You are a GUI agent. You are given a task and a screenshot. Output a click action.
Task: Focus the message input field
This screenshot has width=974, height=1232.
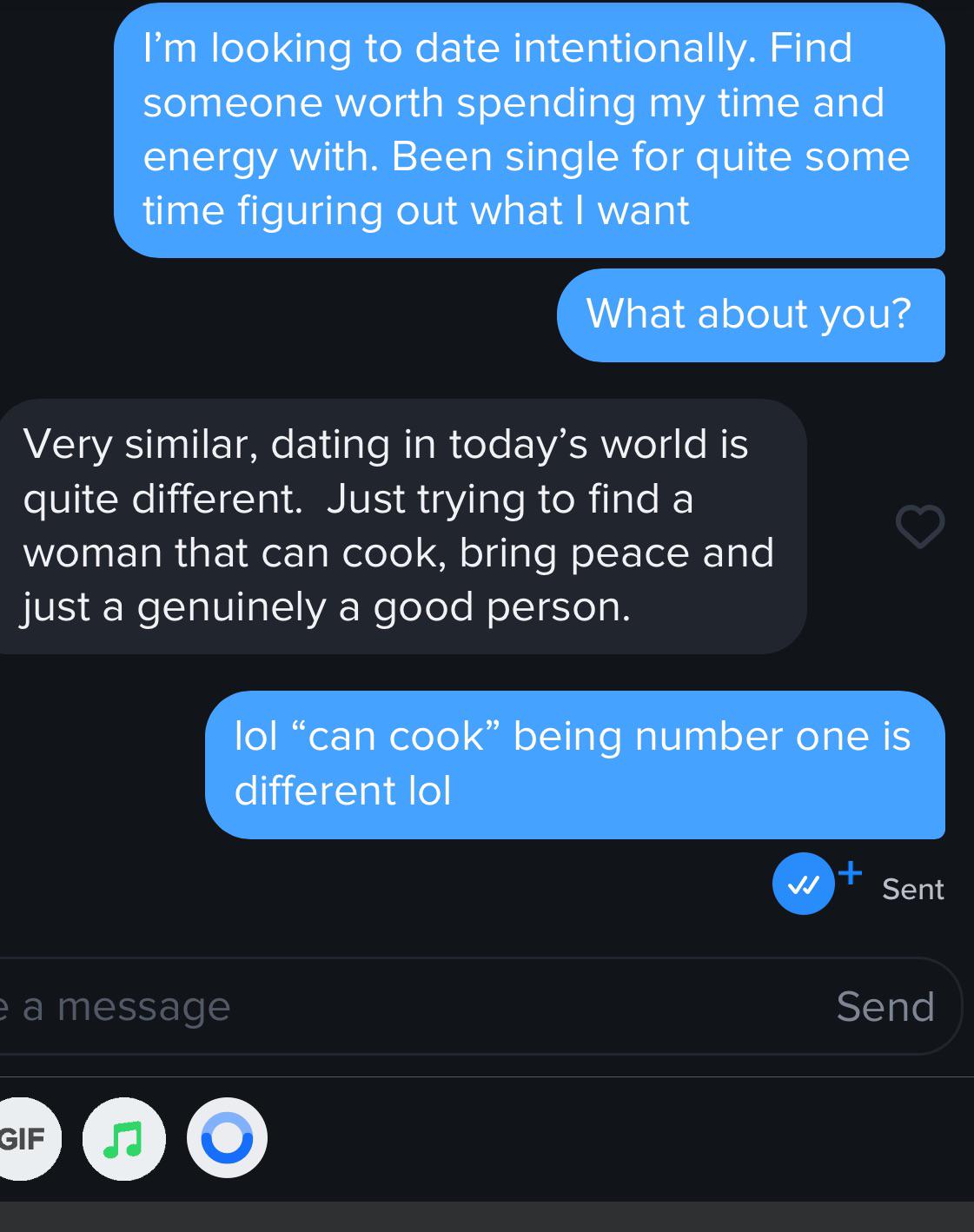coord(348,1006)
